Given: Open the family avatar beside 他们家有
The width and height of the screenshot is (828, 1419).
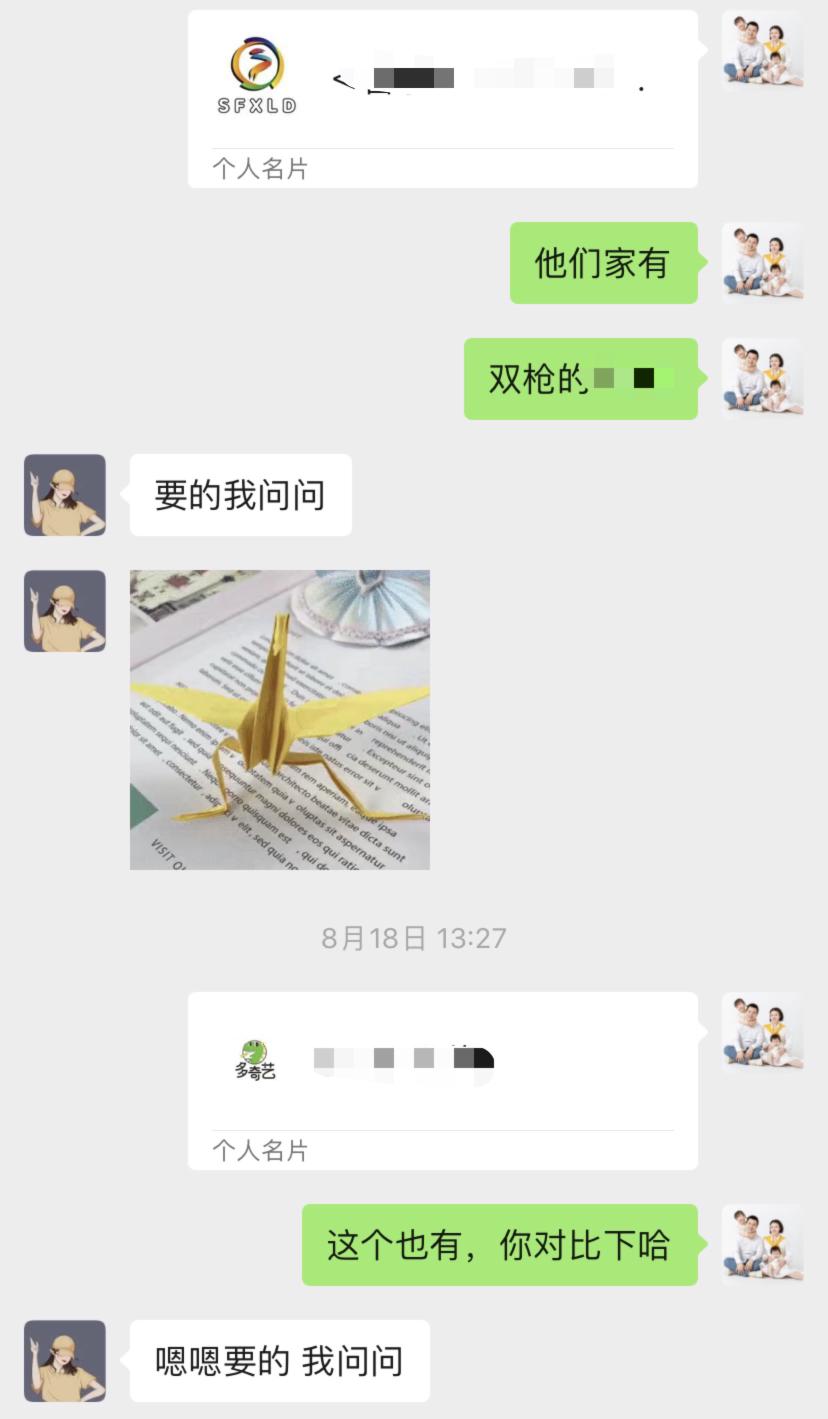Looking at the screenshot, I should pyautogui.click(x=762, y=263).
